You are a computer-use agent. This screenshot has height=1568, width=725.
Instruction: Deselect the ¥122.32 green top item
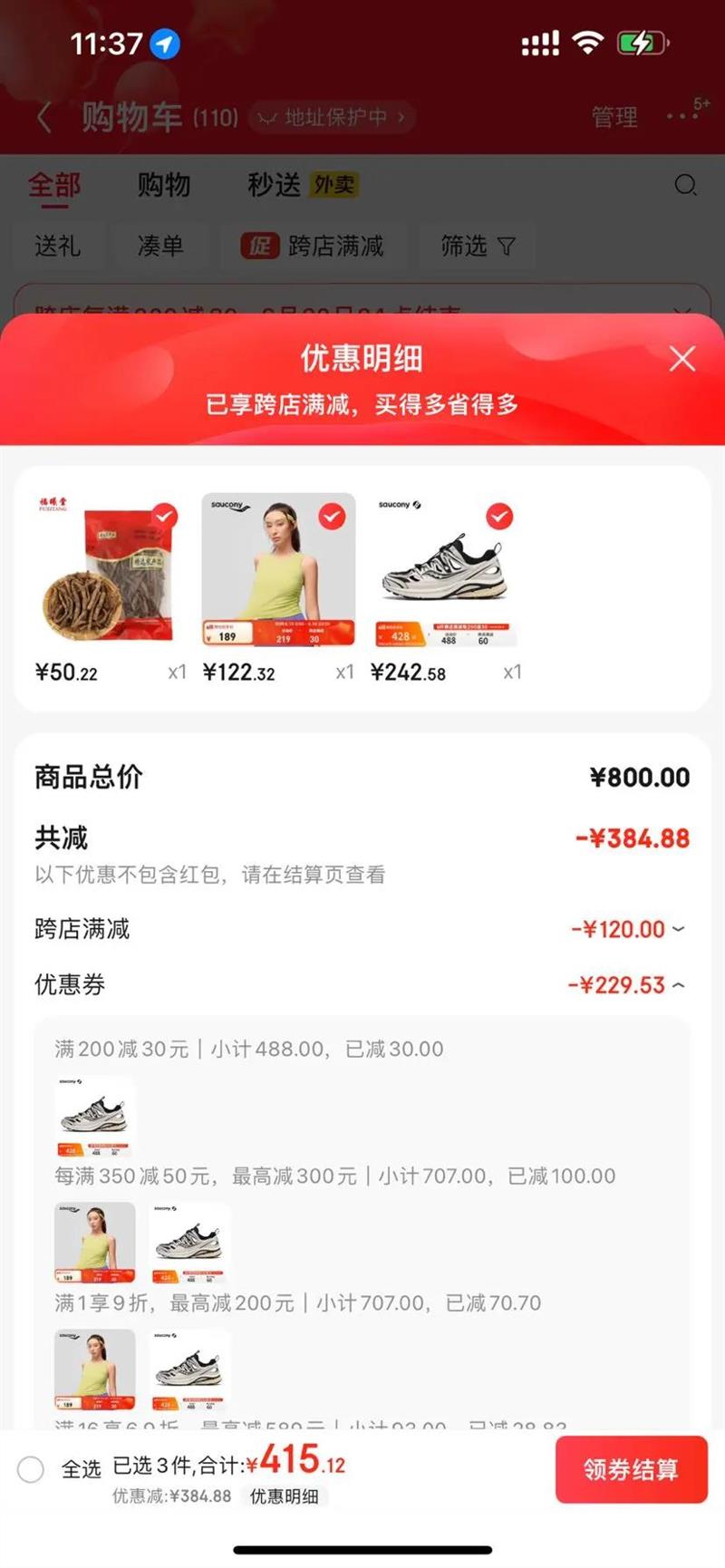(332, 517)
